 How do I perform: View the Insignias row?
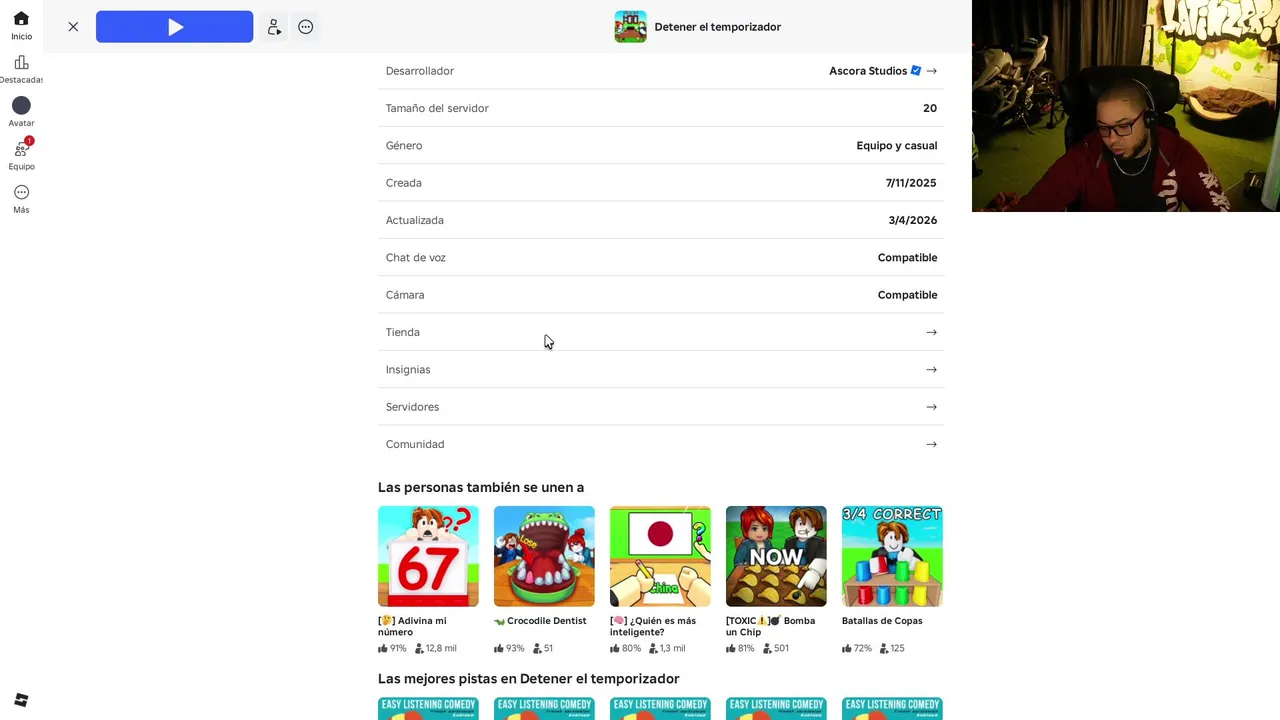click(660, 369)
